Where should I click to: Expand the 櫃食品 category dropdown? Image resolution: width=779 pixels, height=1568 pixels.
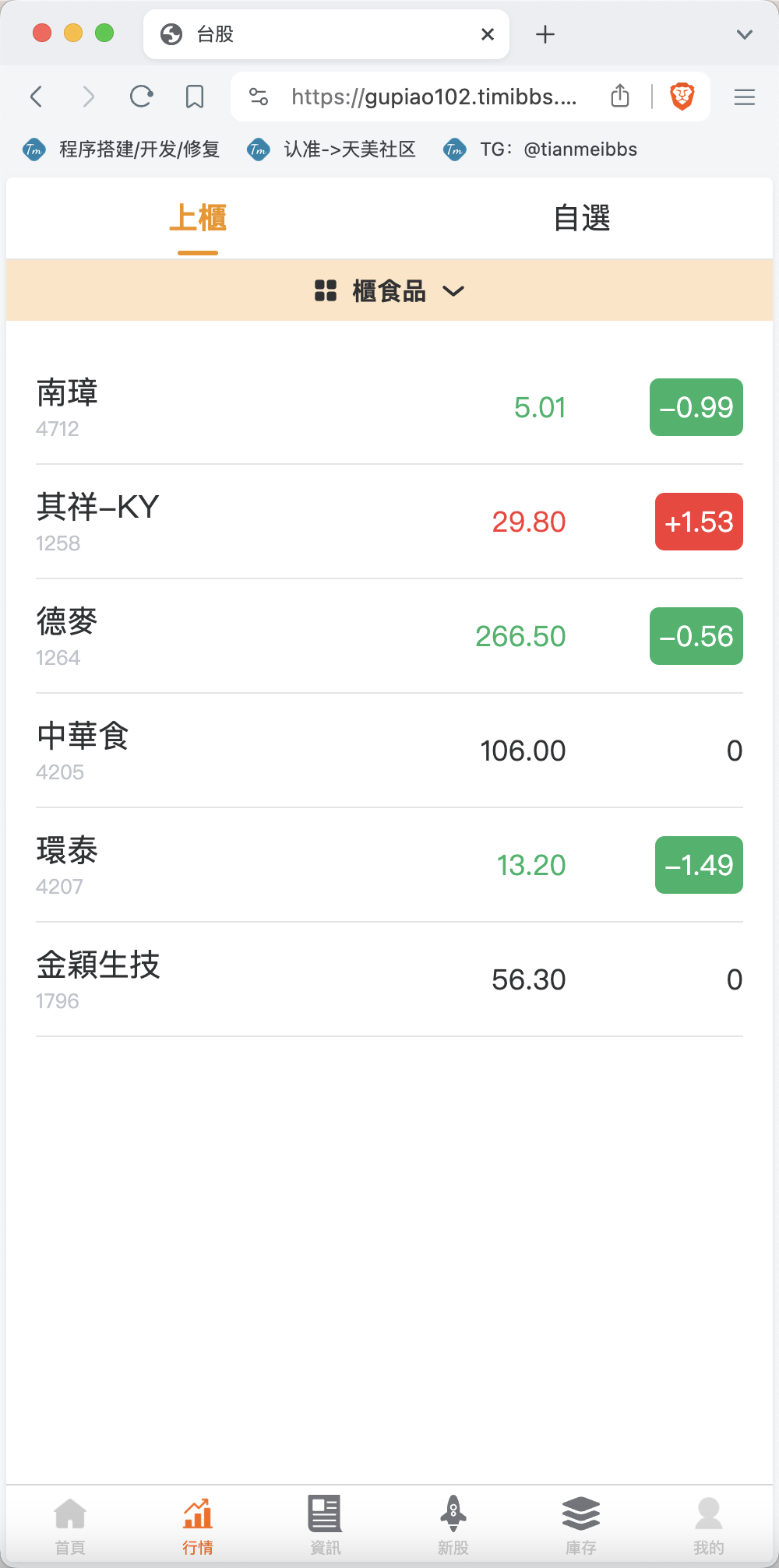coord(389,290)
